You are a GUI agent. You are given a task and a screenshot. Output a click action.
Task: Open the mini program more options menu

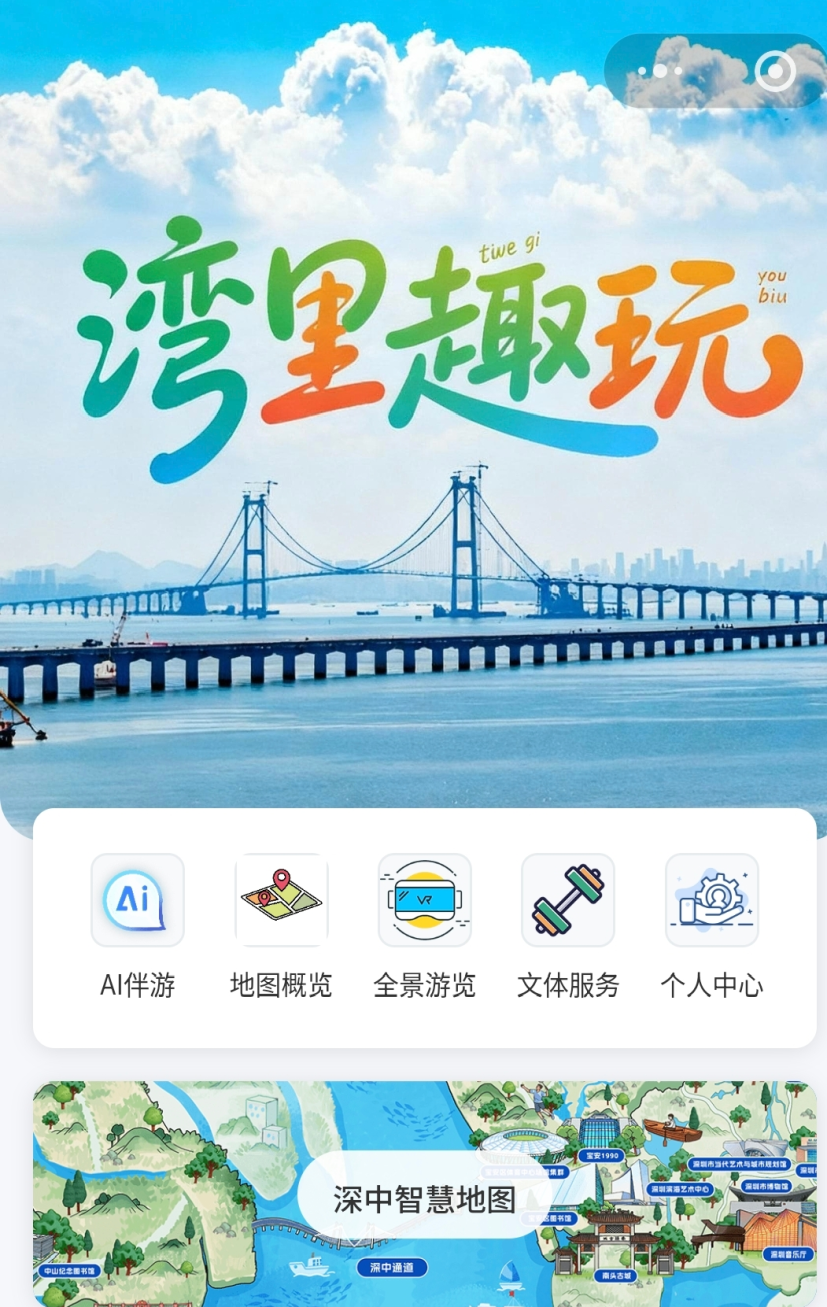pos(660,71)
